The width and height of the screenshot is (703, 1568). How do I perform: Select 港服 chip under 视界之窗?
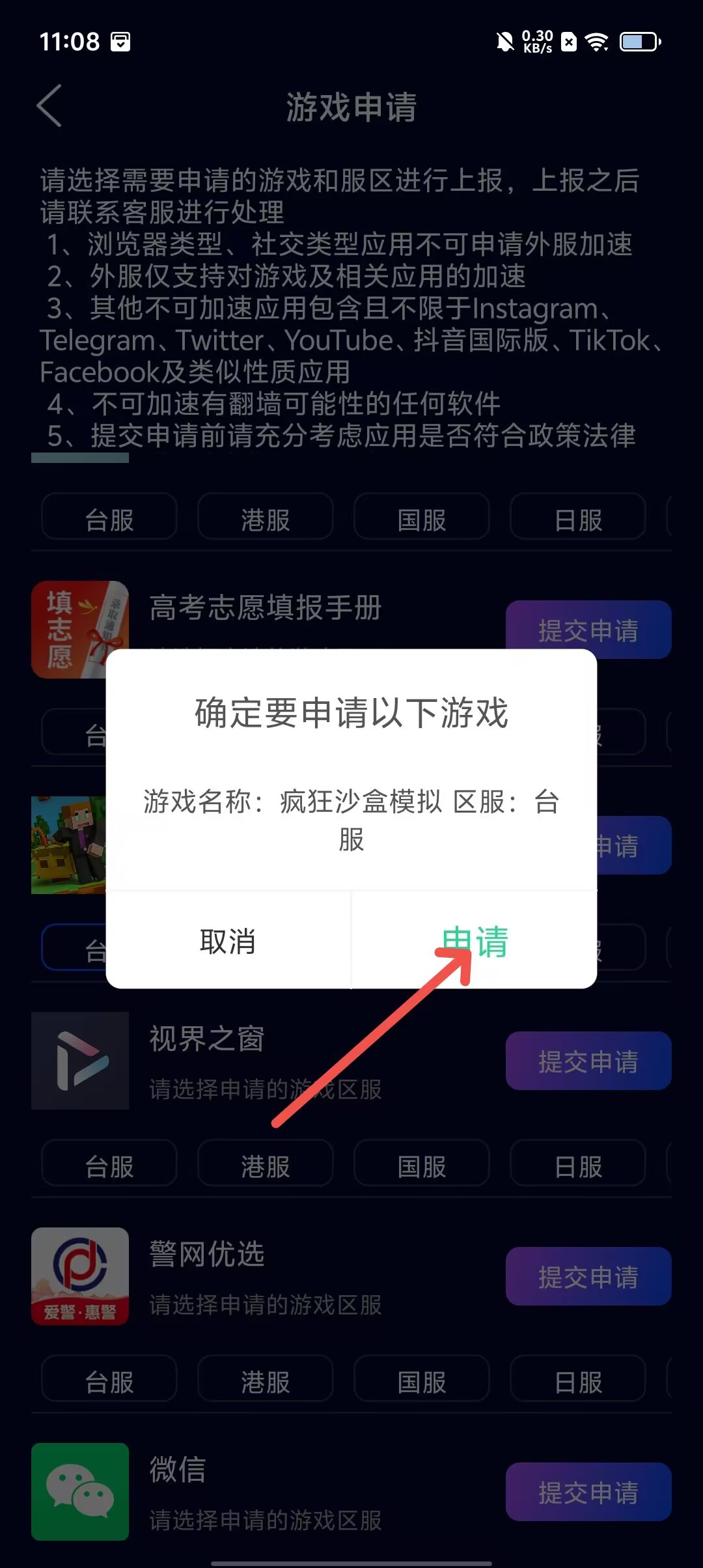(266, 1166)
